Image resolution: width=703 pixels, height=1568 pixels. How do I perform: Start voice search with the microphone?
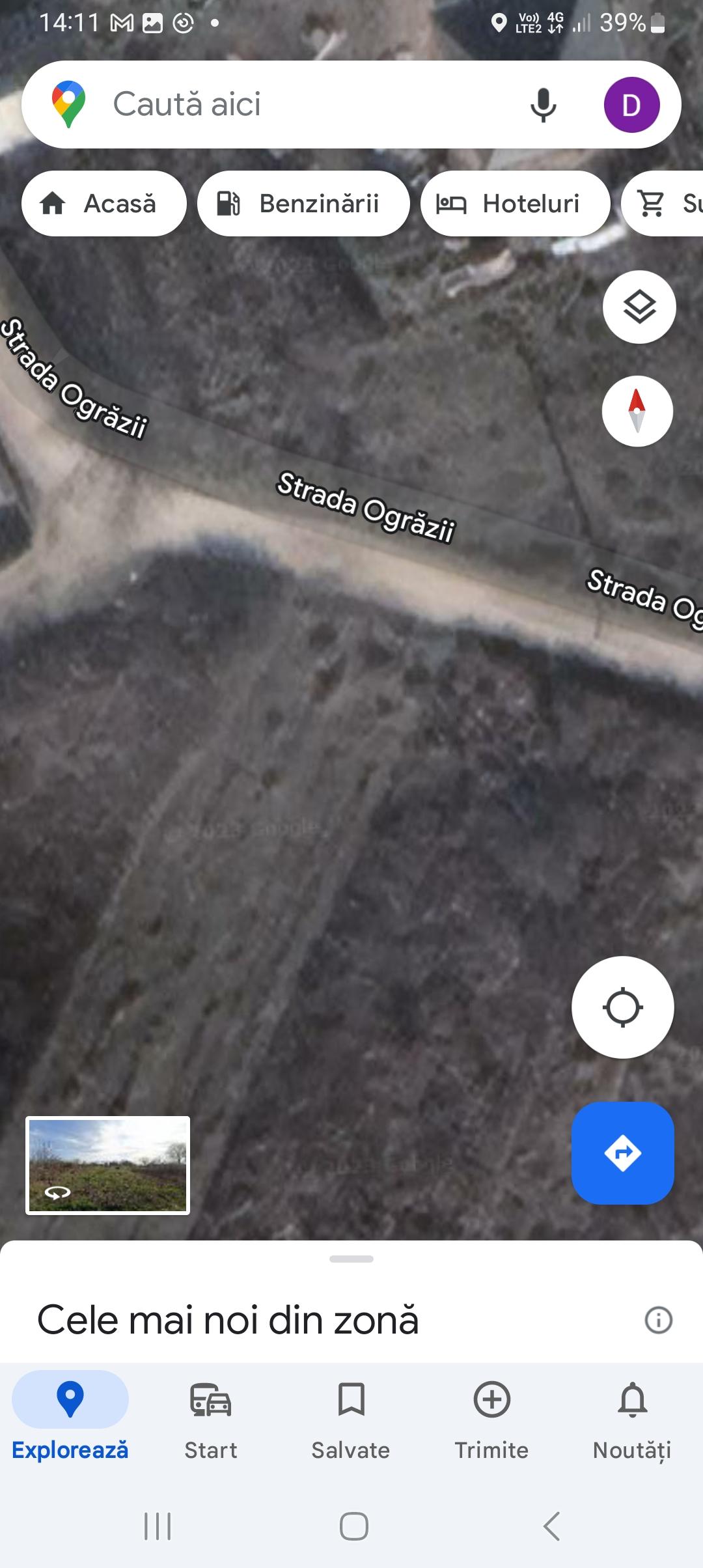tap(543, 105)
